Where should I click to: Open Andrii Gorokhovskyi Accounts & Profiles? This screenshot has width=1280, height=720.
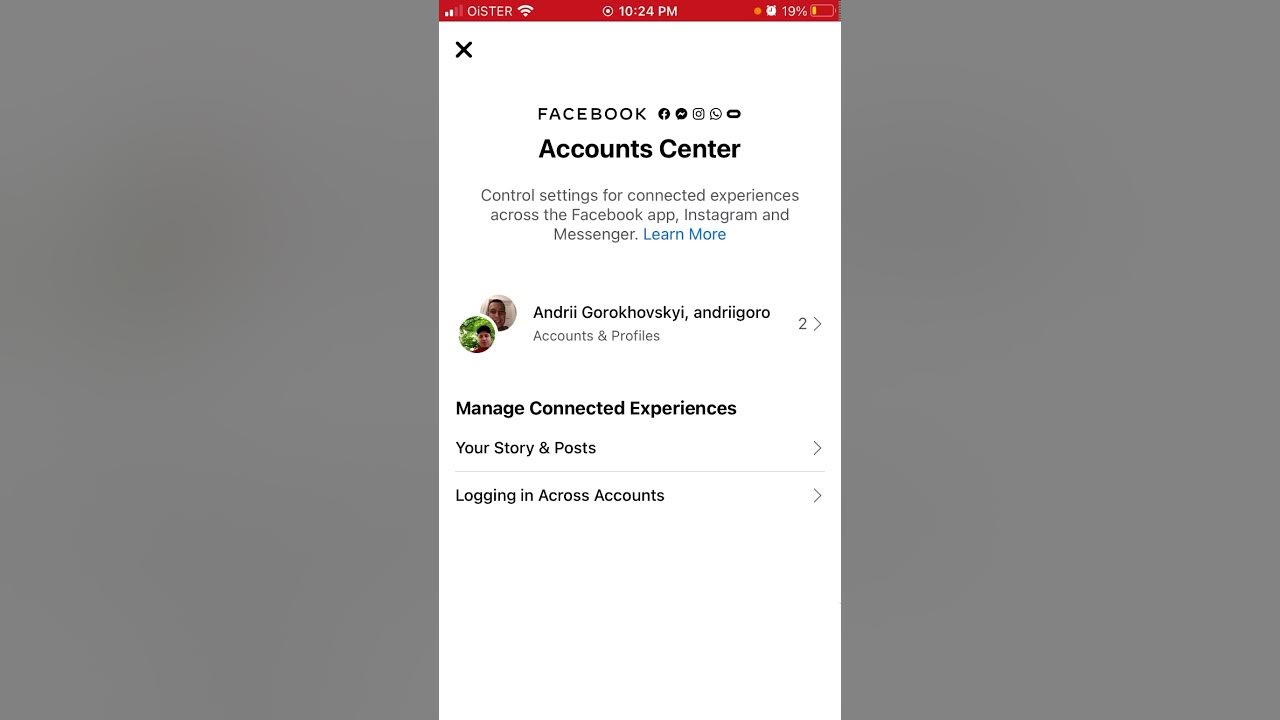[x=640, y=323]
